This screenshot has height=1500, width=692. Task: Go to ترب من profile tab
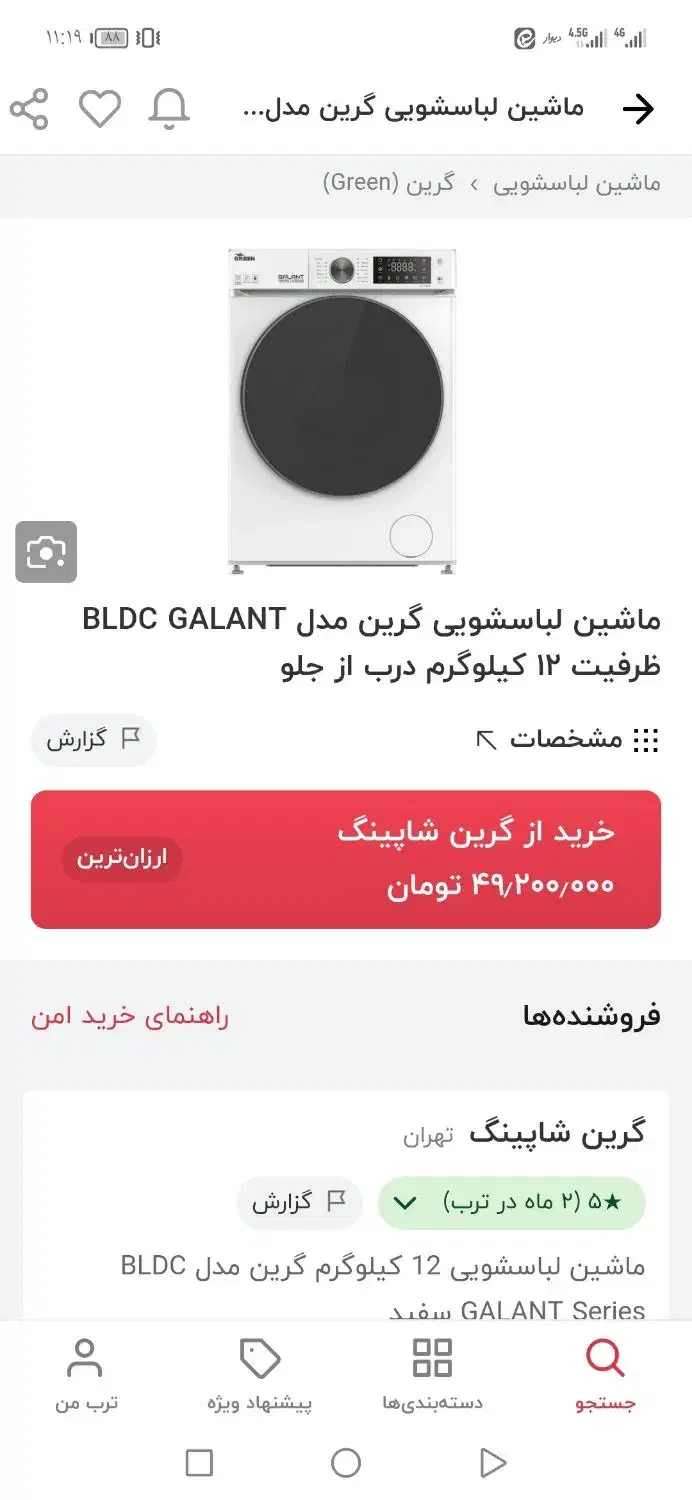point(86,1375)
